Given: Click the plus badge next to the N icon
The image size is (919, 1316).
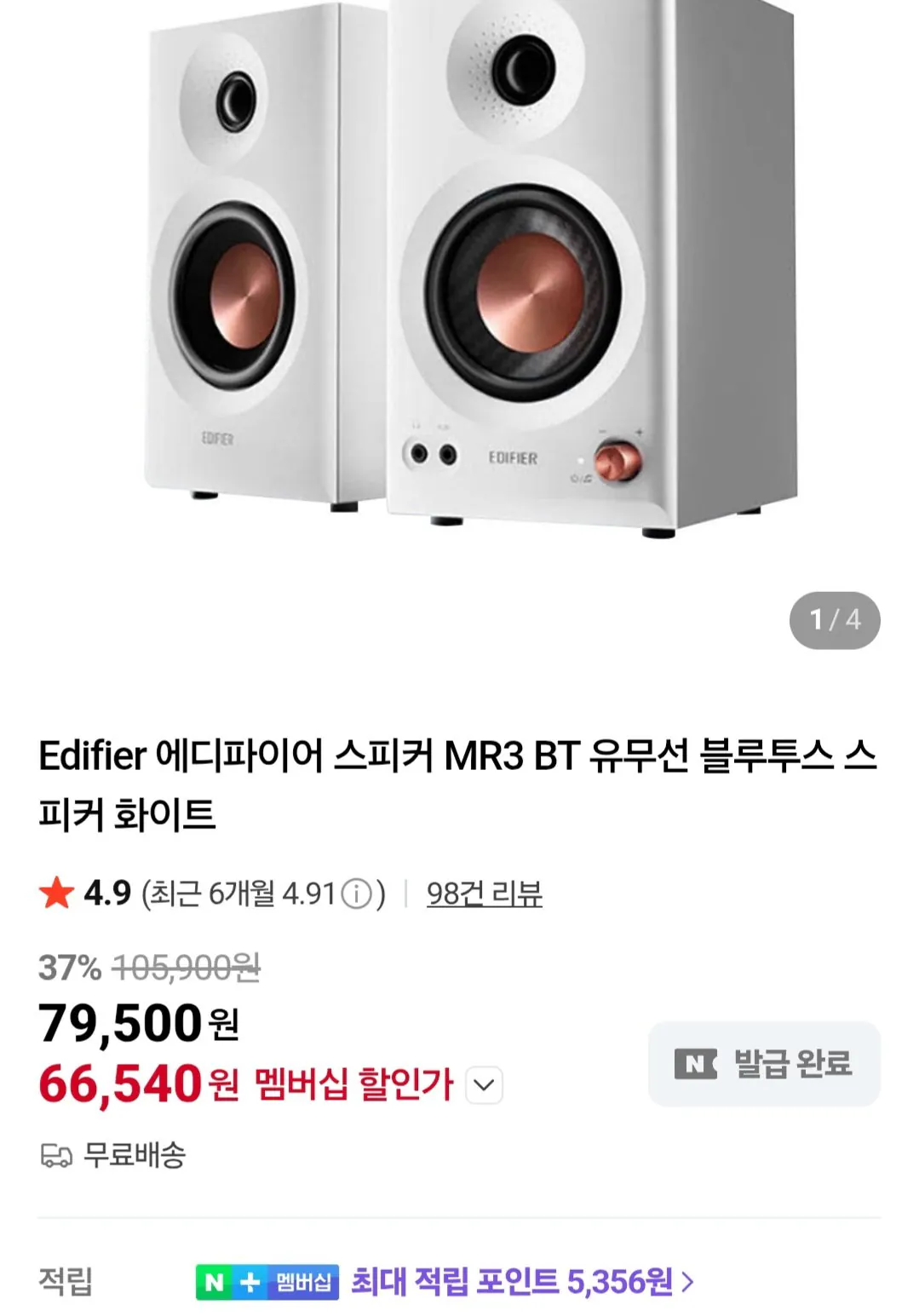Looking at the screenshot, I should (251, 1281).
